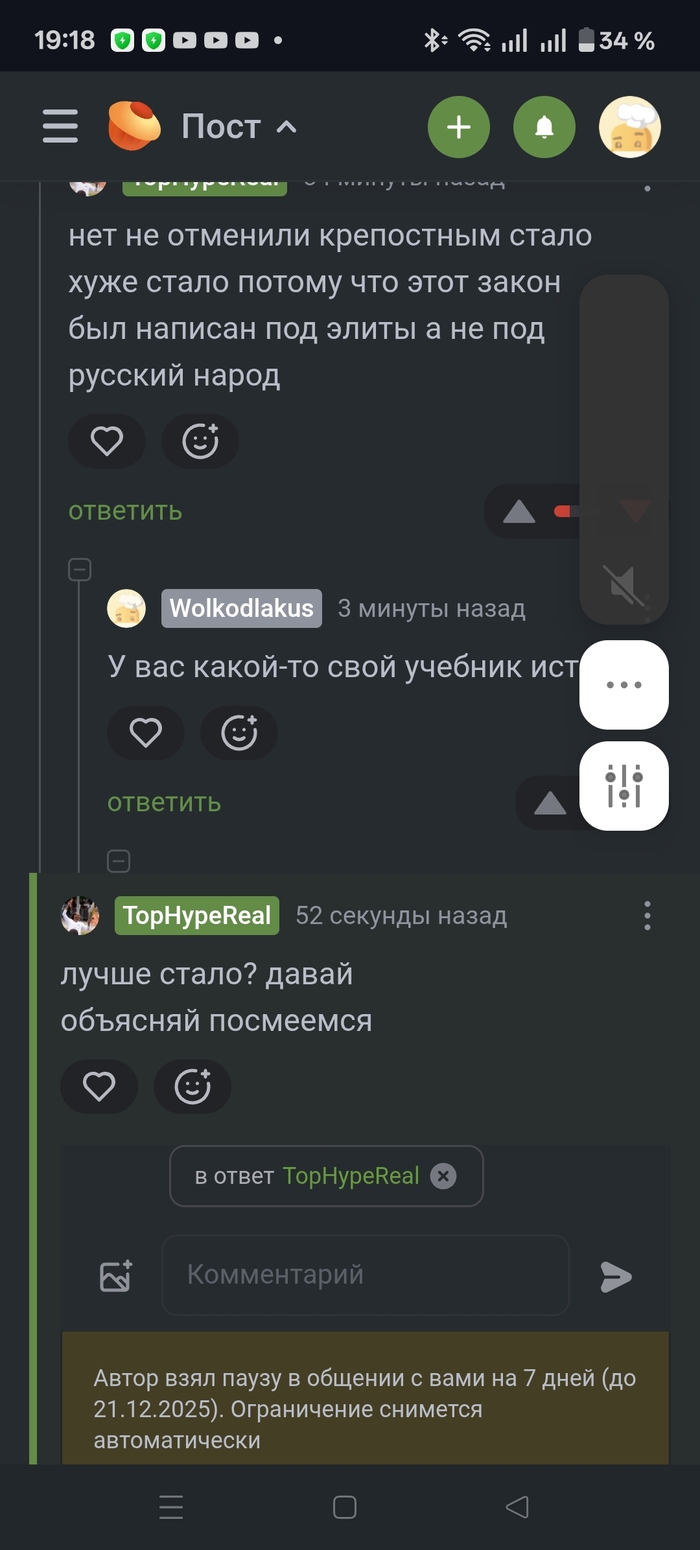Create new post with green plus button
This screenshot has height=1550, width=700.
(458, 127)
